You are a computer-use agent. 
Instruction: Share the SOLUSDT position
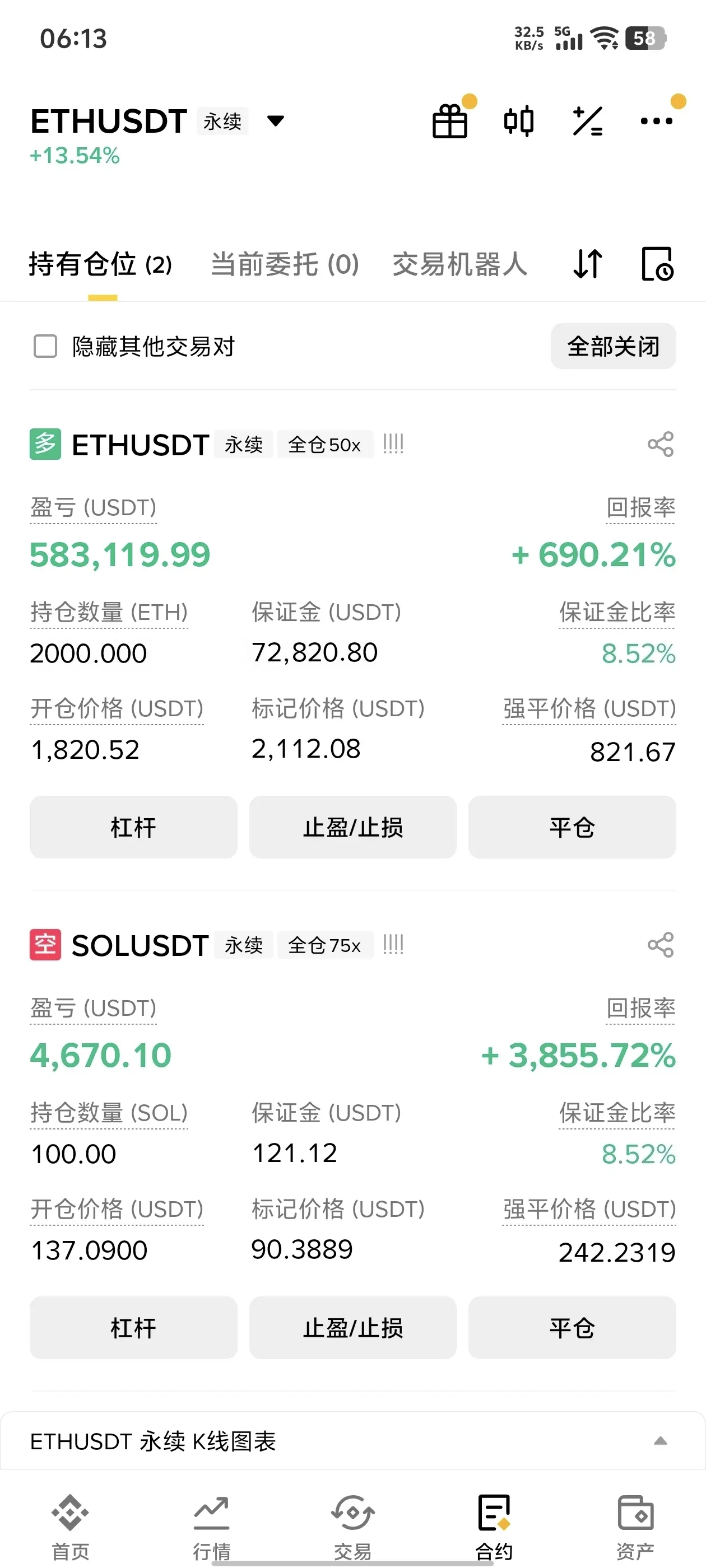[x=660, y=945]
